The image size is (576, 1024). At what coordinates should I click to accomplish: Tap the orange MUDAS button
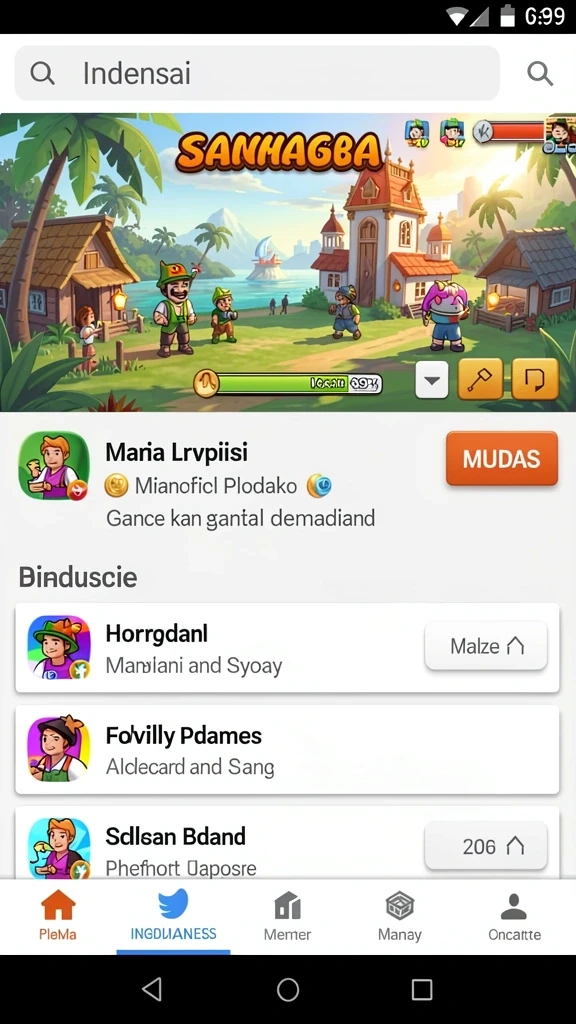click(502, 458)
